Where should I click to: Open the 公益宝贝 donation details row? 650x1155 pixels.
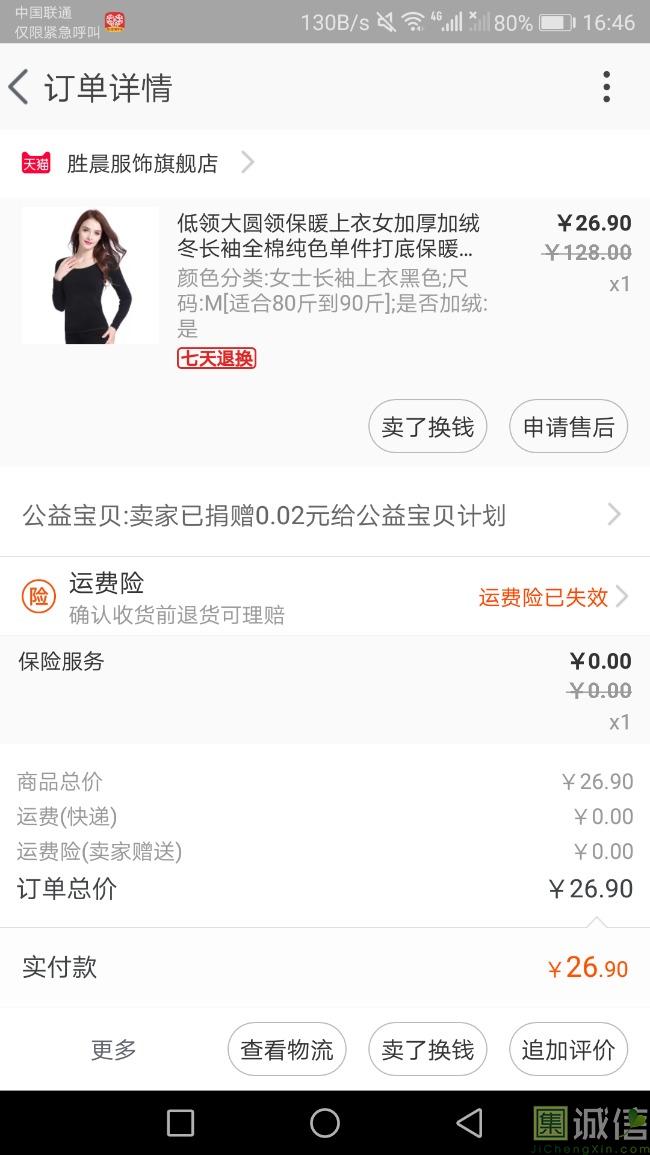(x=324, y=516)
